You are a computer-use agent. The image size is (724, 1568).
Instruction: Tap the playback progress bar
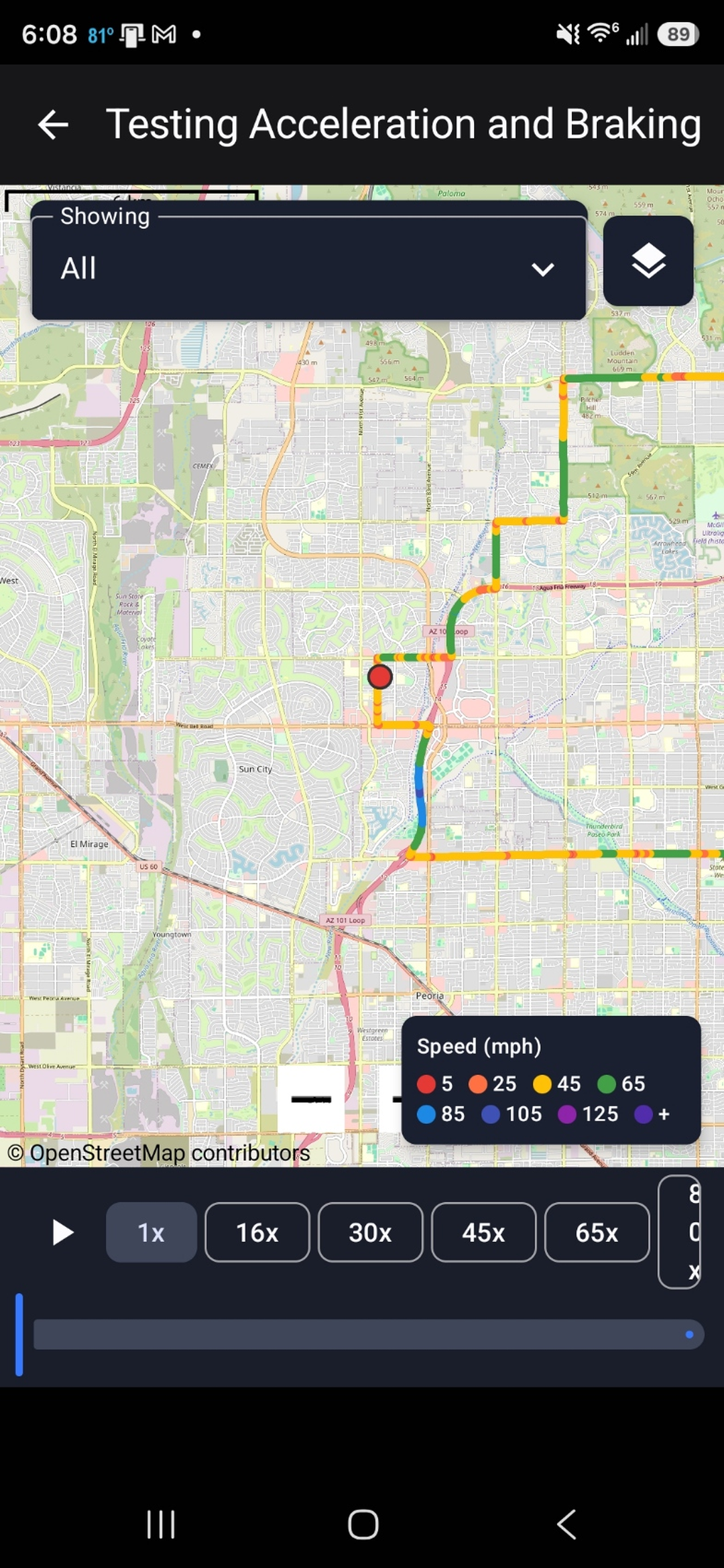pyautogui.click(x=369, y=1334)
